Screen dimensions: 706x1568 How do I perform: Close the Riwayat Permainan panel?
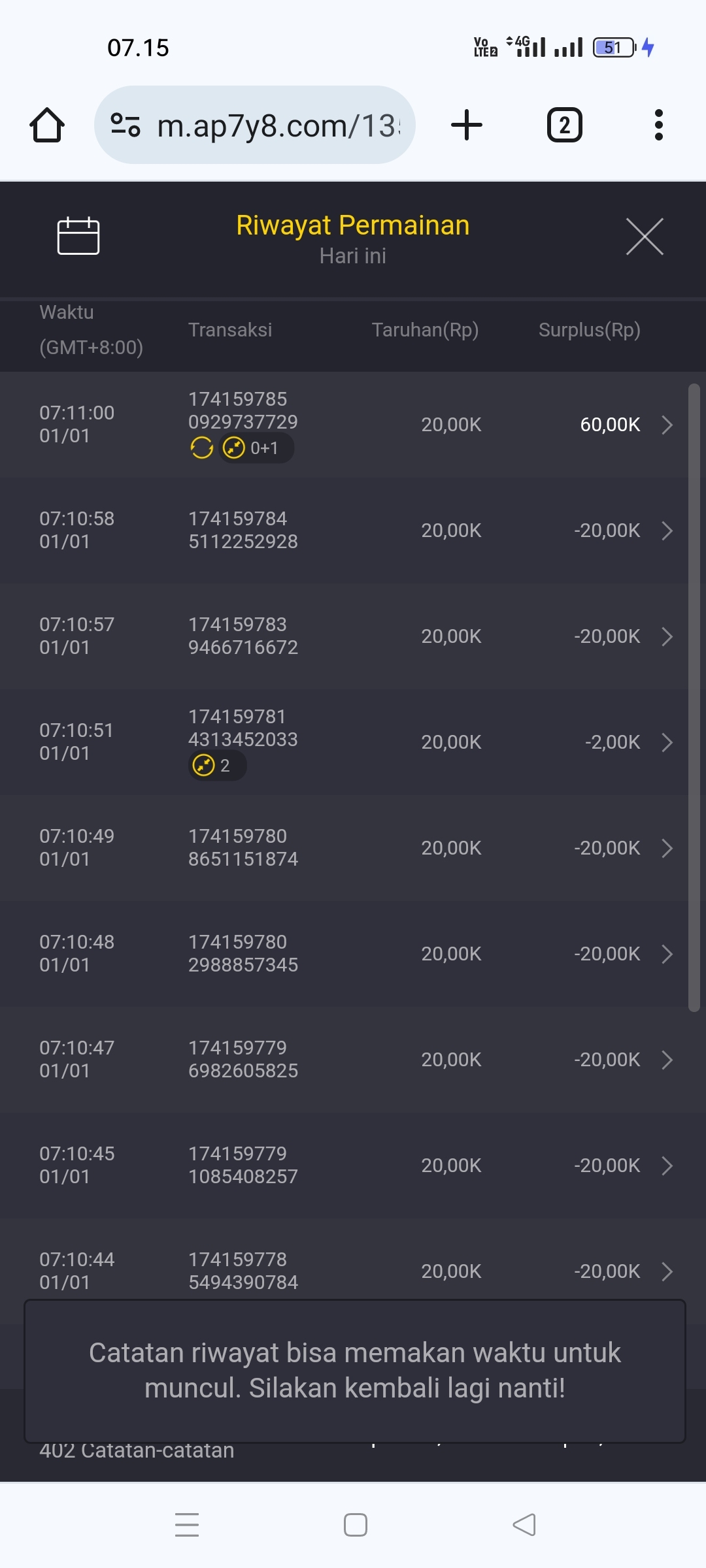coord(645,237)
